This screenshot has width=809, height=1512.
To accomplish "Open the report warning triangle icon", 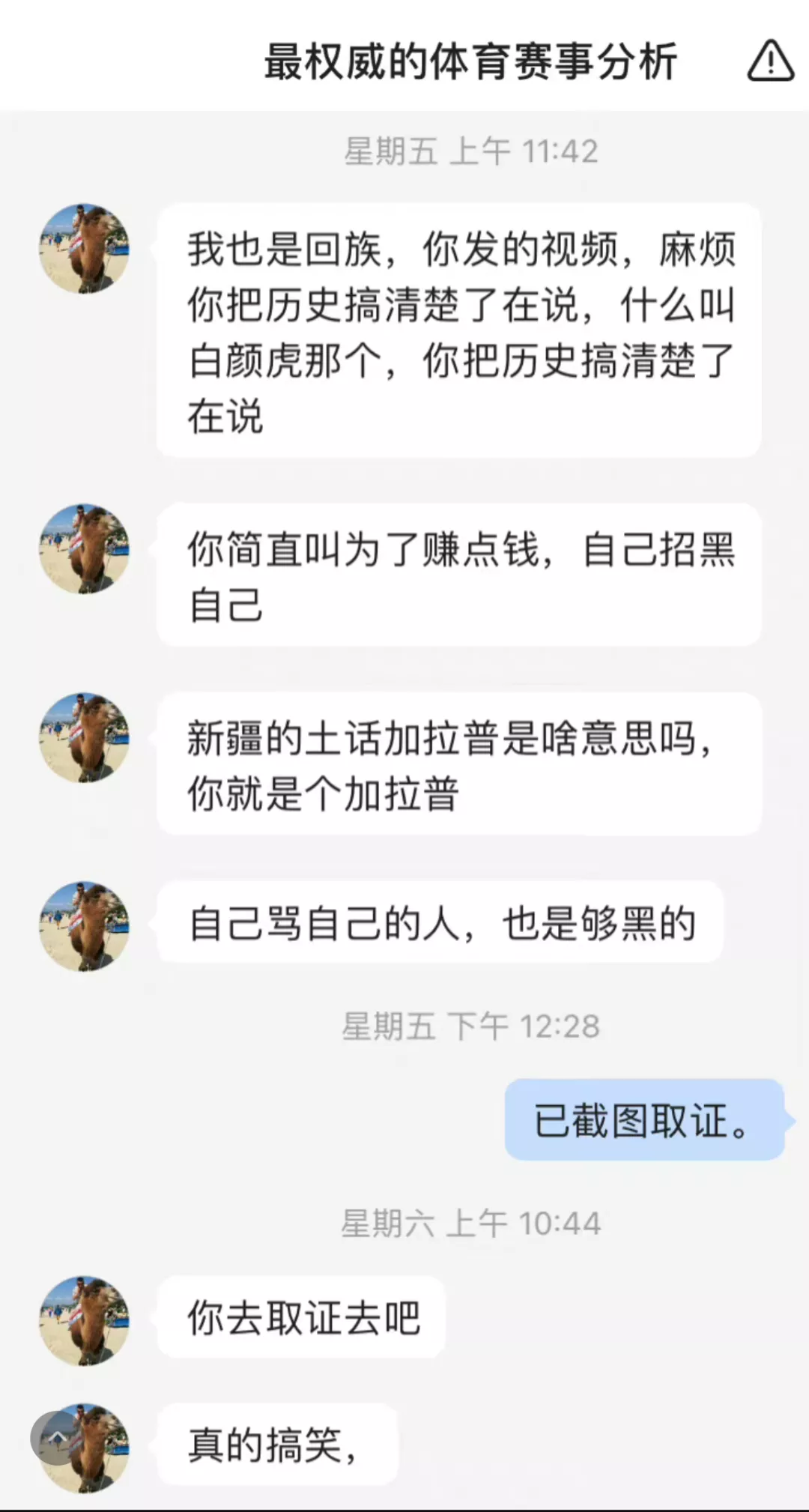I will (x=770, y=61).
